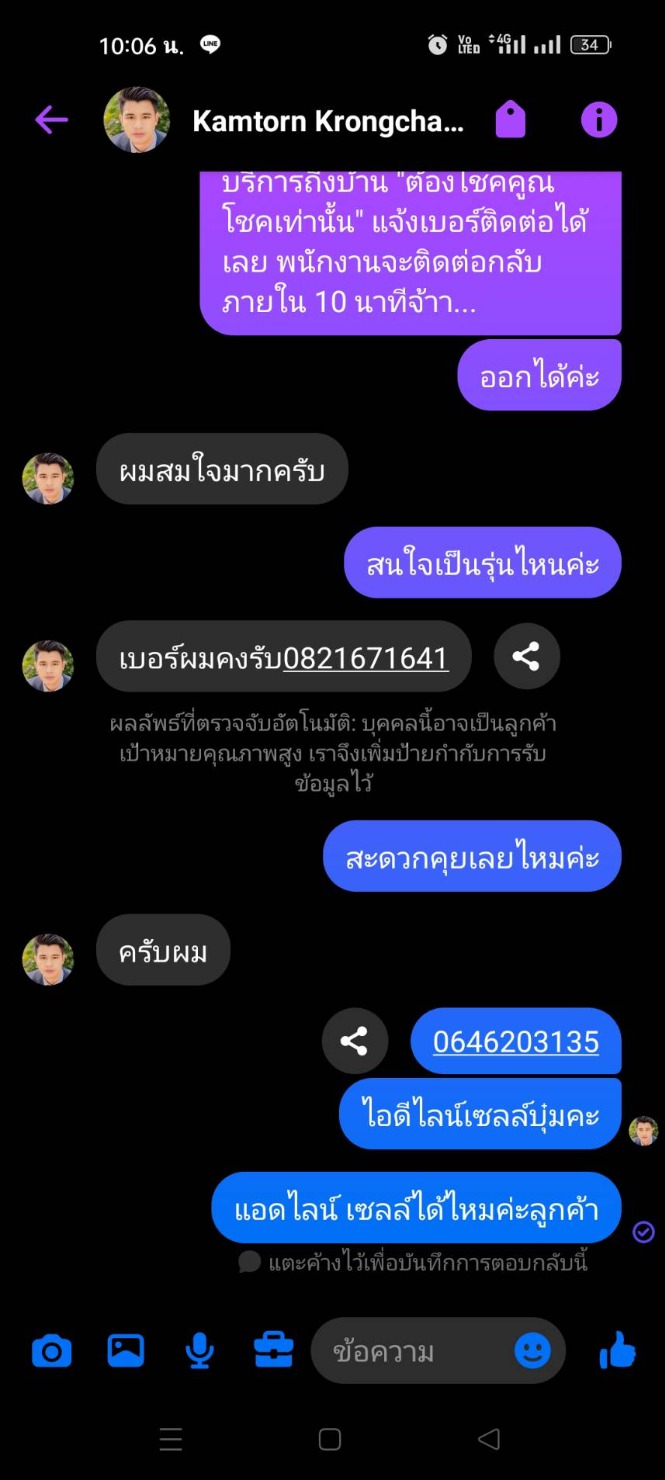Share the message containing 0821671641
Viewport: 665px width, 1480px height.
point(526,657)
